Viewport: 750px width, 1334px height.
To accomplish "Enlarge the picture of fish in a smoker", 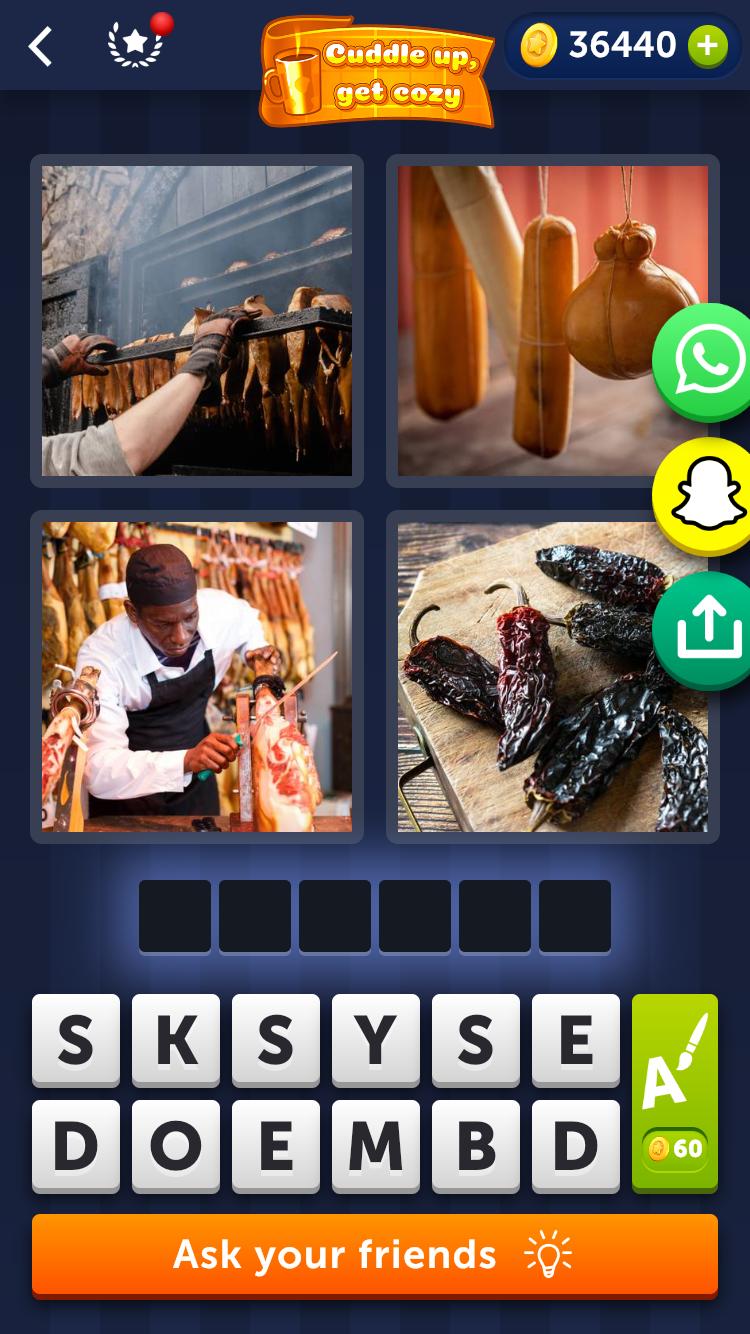I will [197, 321].
